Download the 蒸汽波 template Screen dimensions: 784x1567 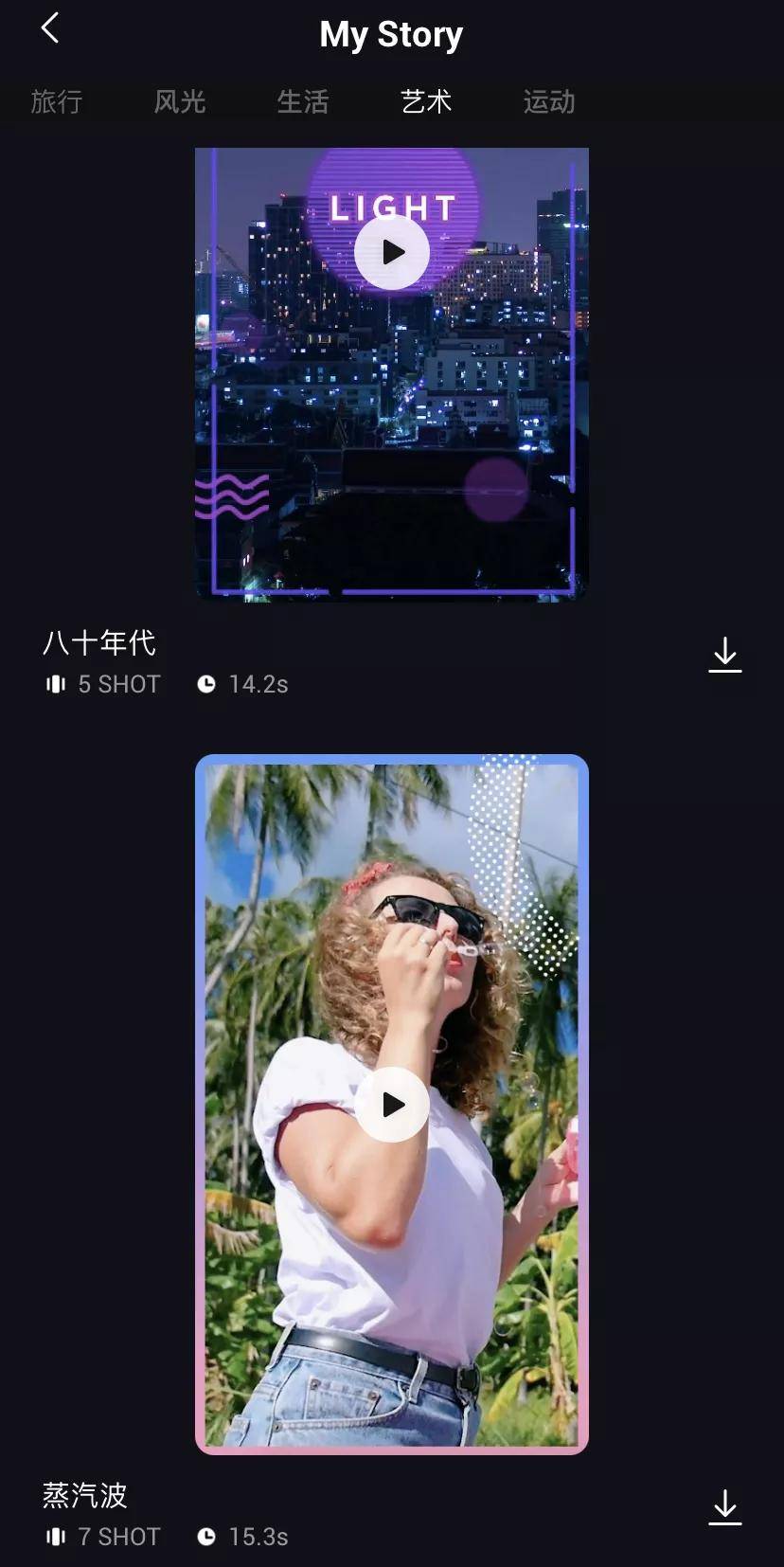point(725,1507)
